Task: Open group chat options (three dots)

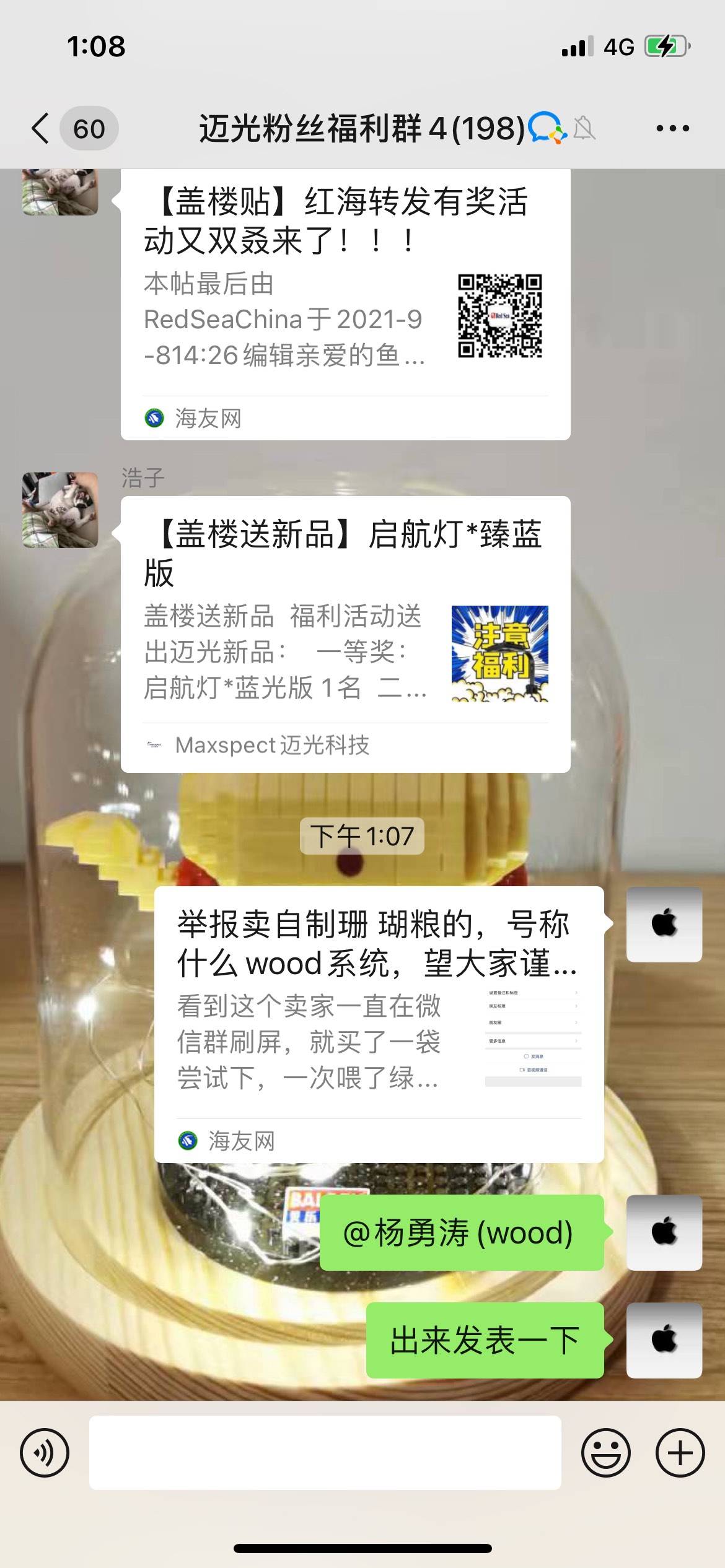Action: (x=672, y=129)
